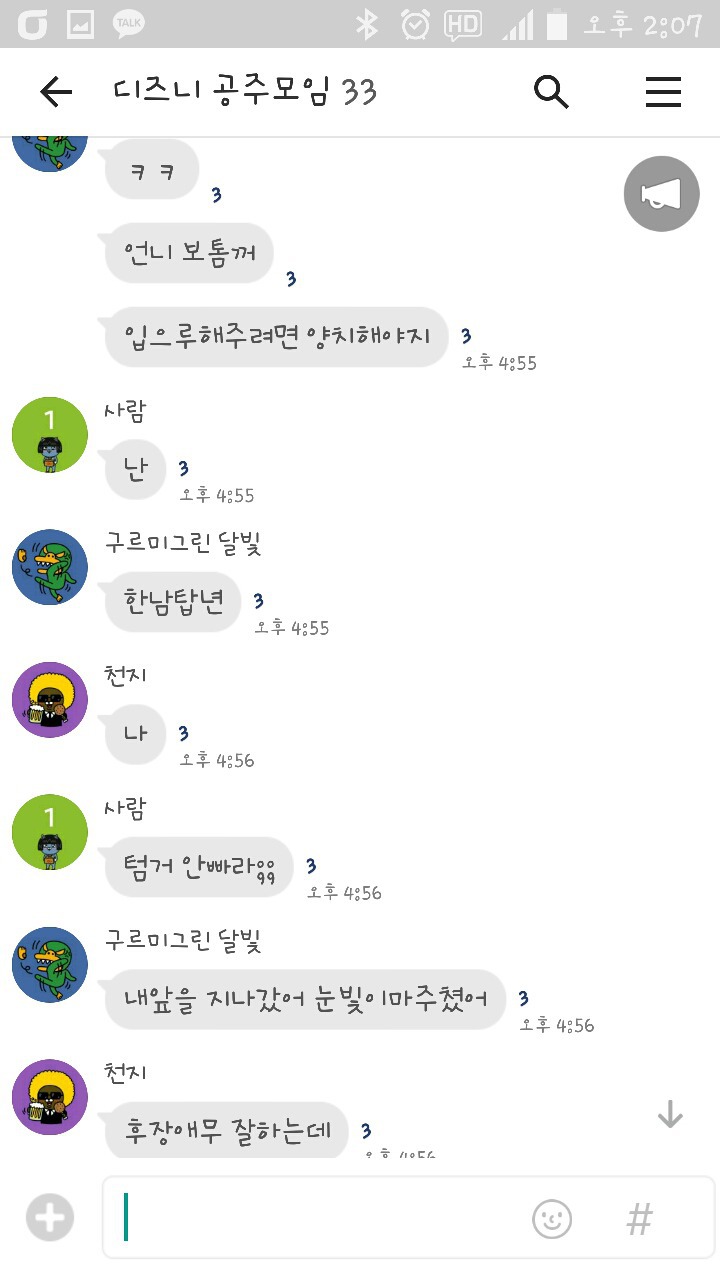Select the message 내앞을 지나갔어 눈빛이마주쳤어
This screenshot has width=720, height=1280.
coord(303,999)
